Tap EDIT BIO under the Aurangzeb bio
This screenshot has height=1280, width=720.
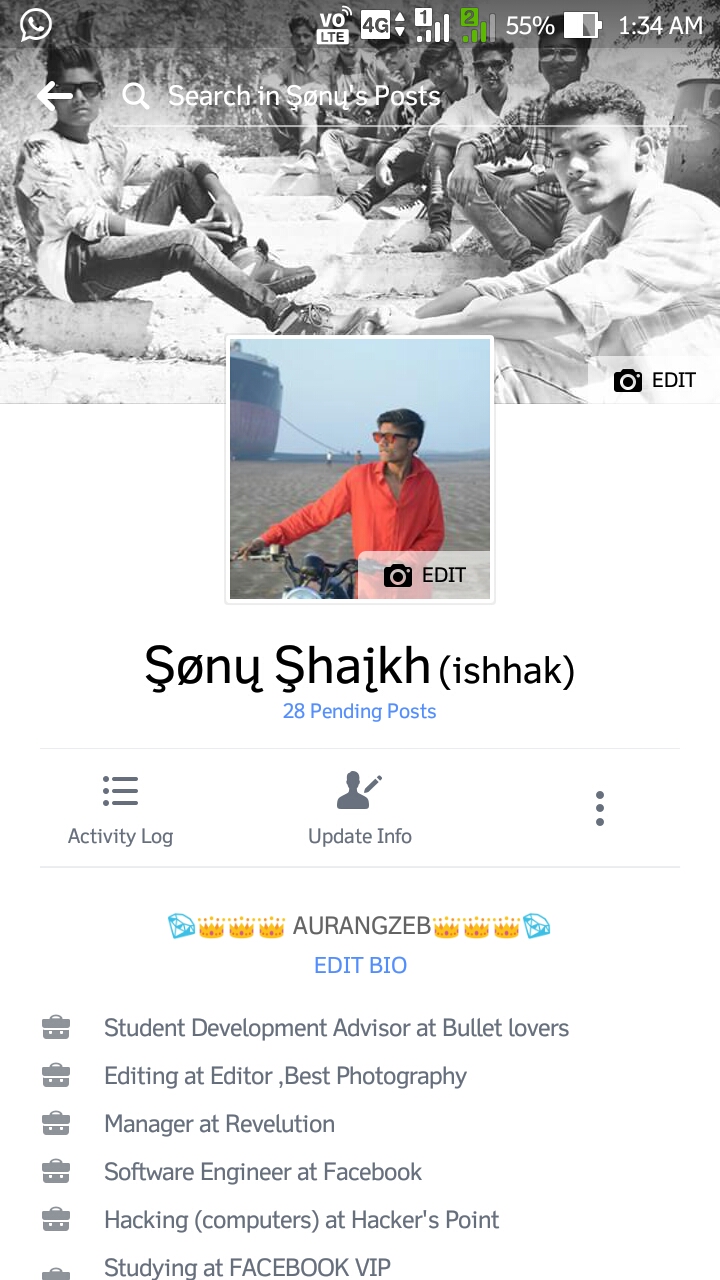pyautogui.click(x=360, y=965)
